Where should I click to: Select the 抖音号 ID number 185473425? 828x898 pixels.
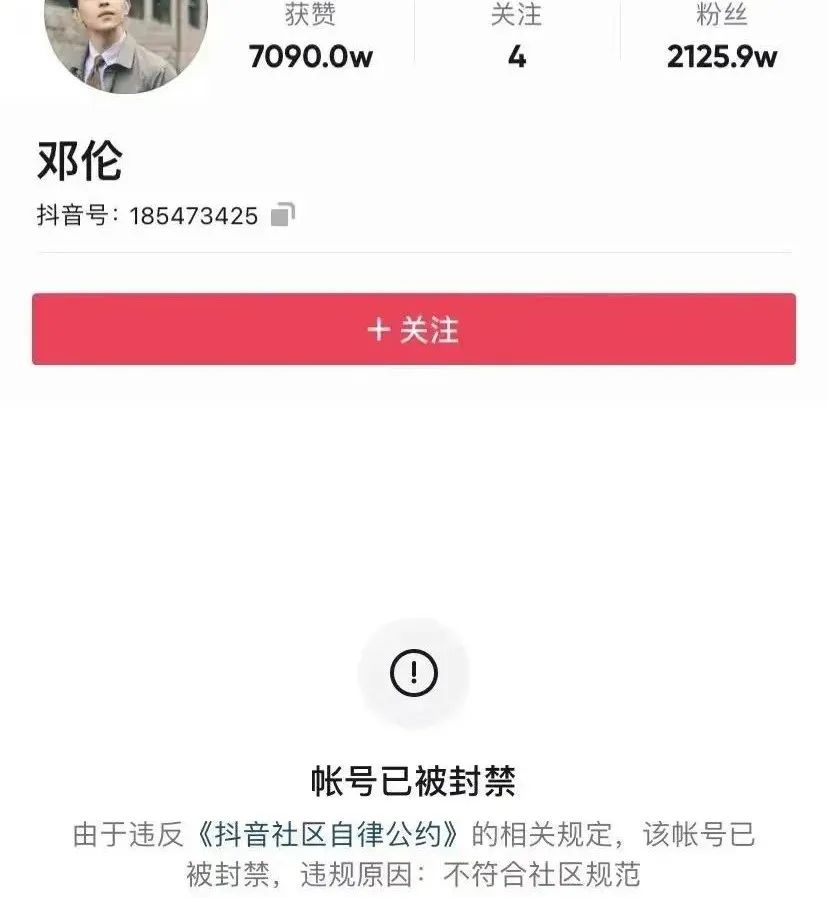[x=195, y=214]
